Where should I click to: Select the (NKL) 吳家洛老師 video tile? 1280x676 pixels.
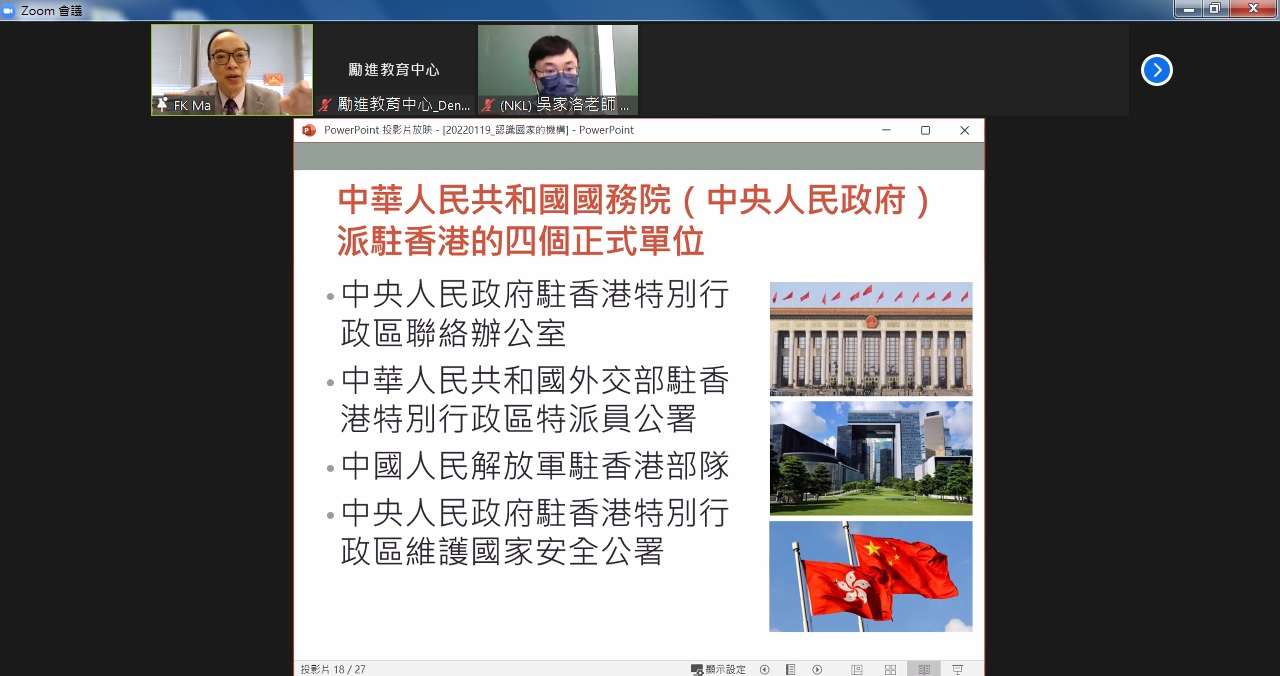[x=557, y=69]
